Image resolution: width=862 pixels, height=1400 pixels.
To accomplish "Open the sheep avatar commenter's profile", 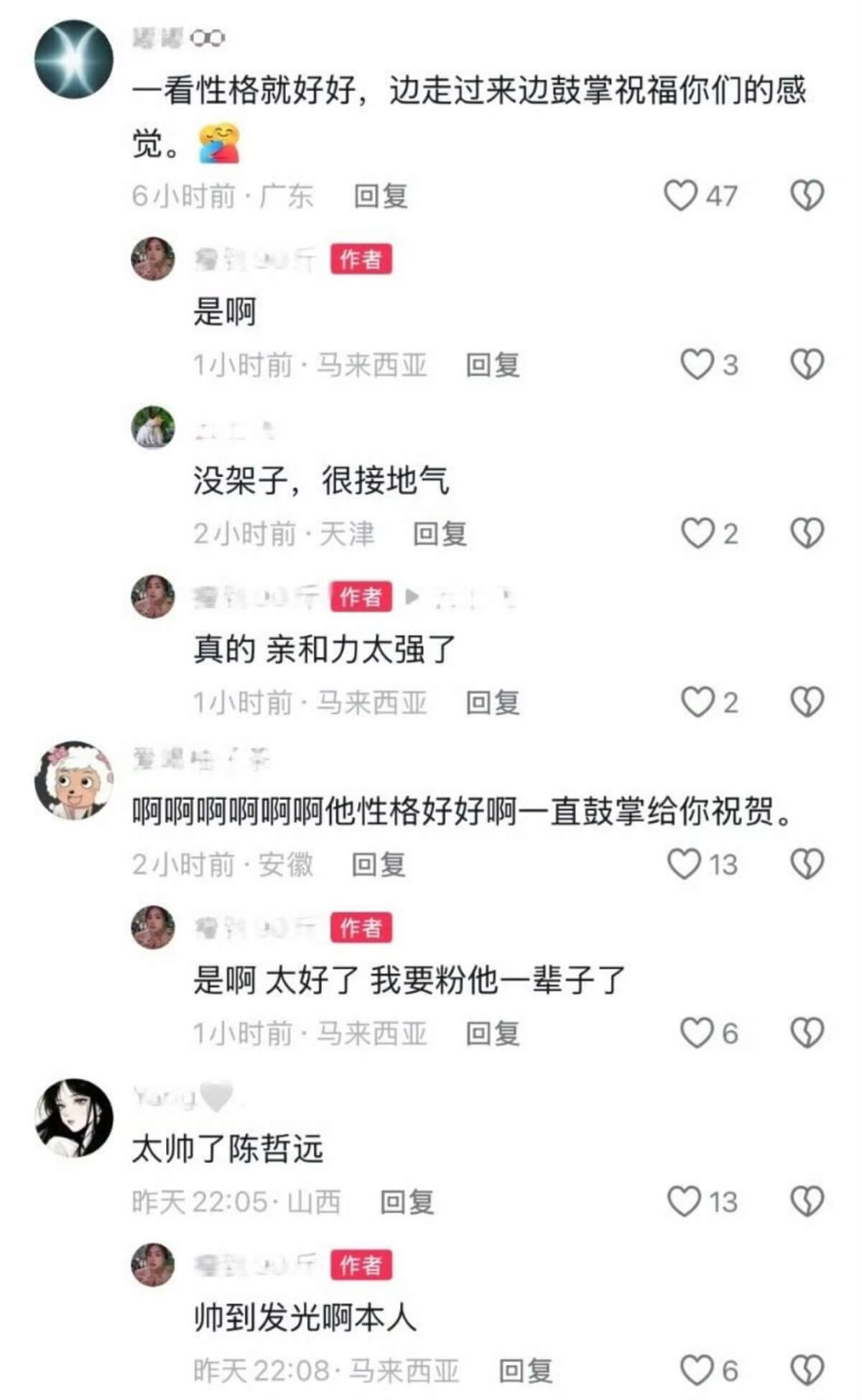I will point(74,780).
